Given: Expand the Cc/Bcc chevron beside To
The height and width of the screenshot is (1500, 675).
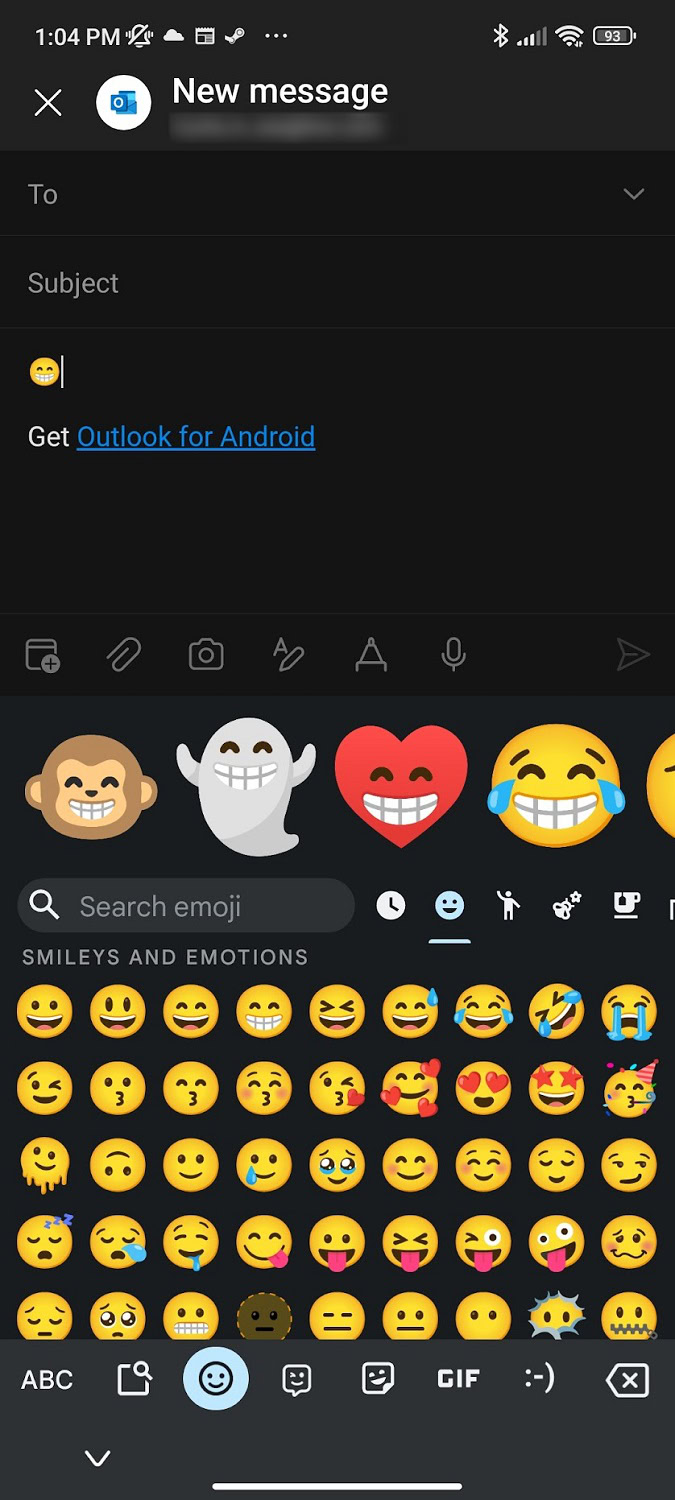Looking at the screenshot, I should tap(634, 194).
